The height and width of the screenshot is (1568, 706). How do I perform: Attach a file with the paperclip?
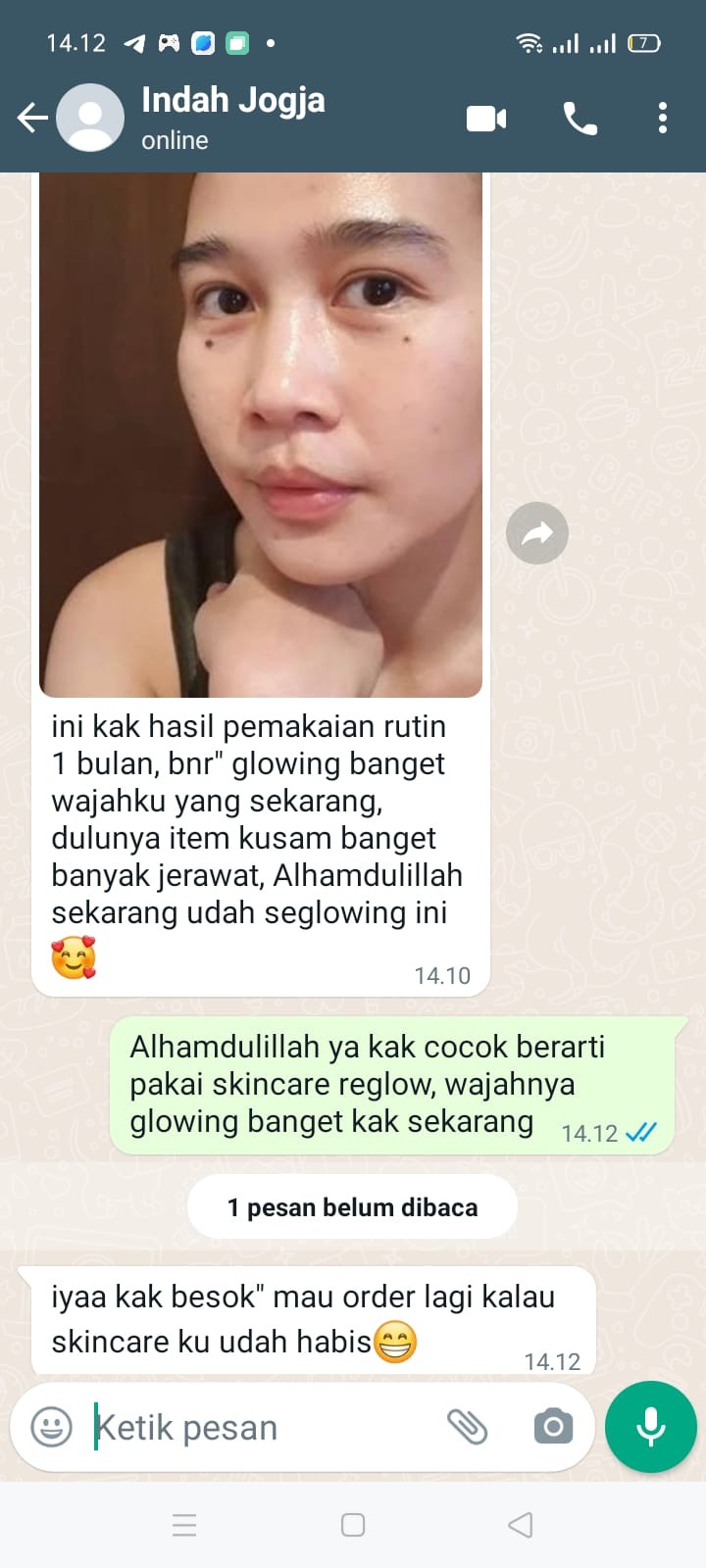point(468,1427)
